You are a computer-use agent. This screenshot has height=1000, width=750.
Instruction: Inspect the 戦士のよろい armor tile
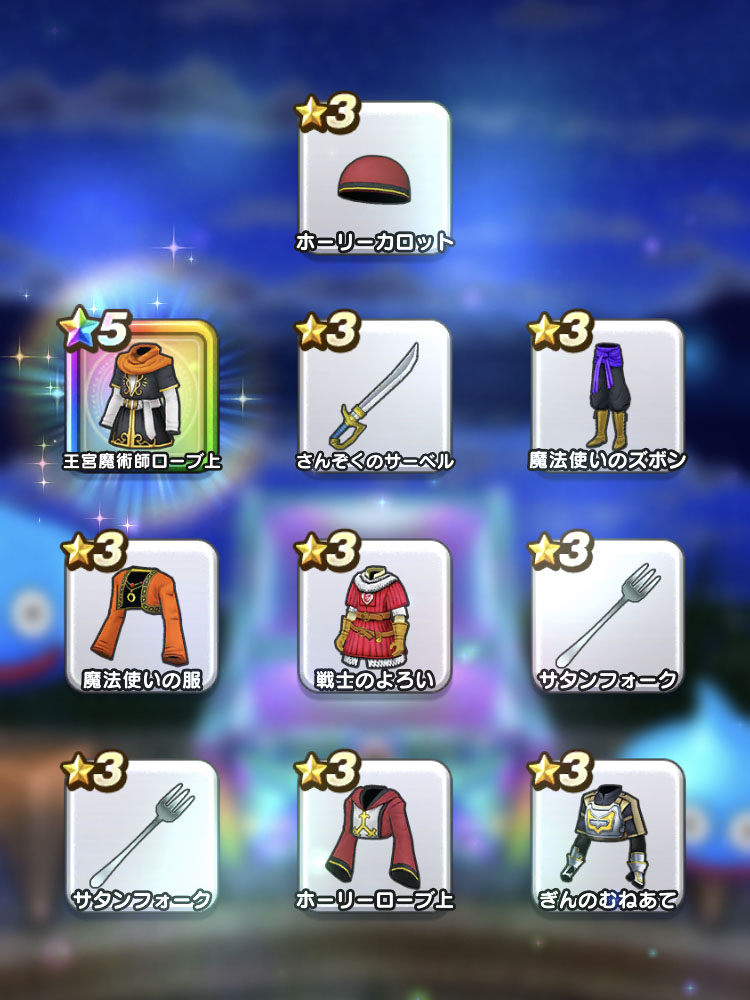coord(375,618)
